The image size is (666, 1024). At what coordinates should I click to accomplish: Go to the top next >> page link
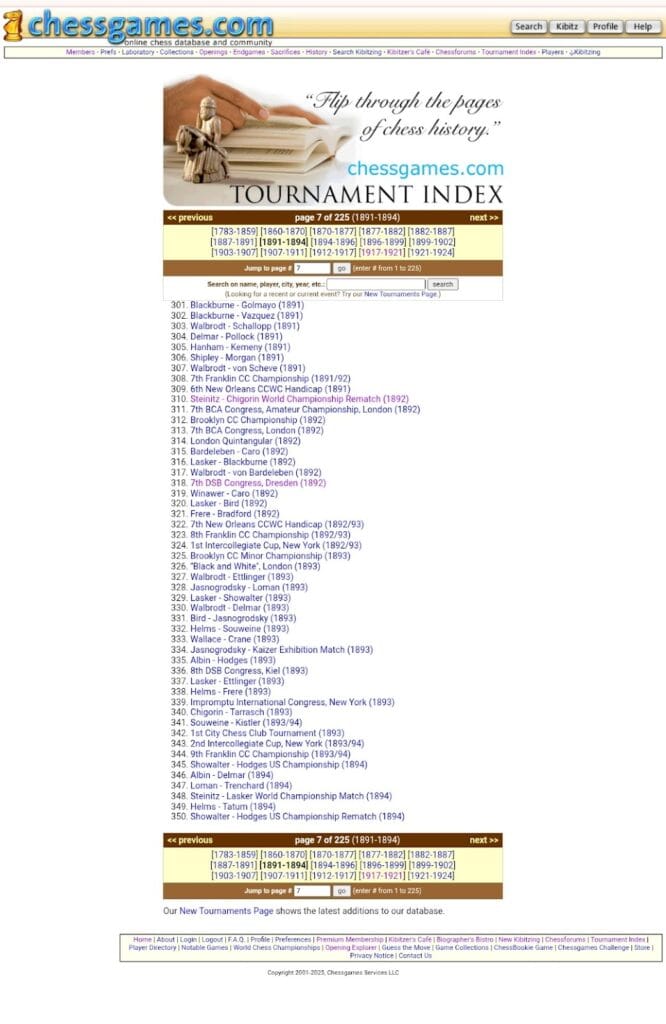click(x=484, y=217)
